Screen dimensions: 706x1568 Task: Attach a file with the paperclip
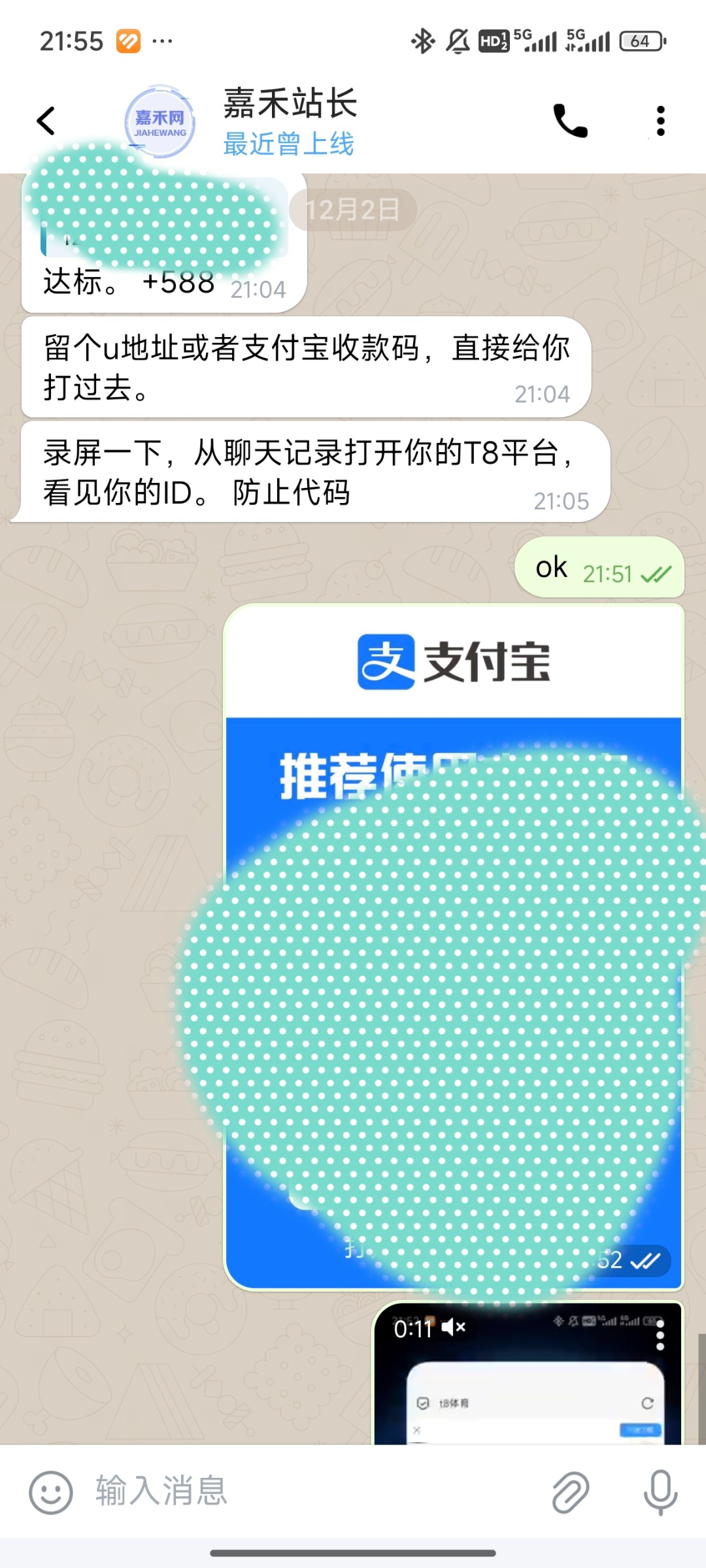click(x=570, y=1493)
